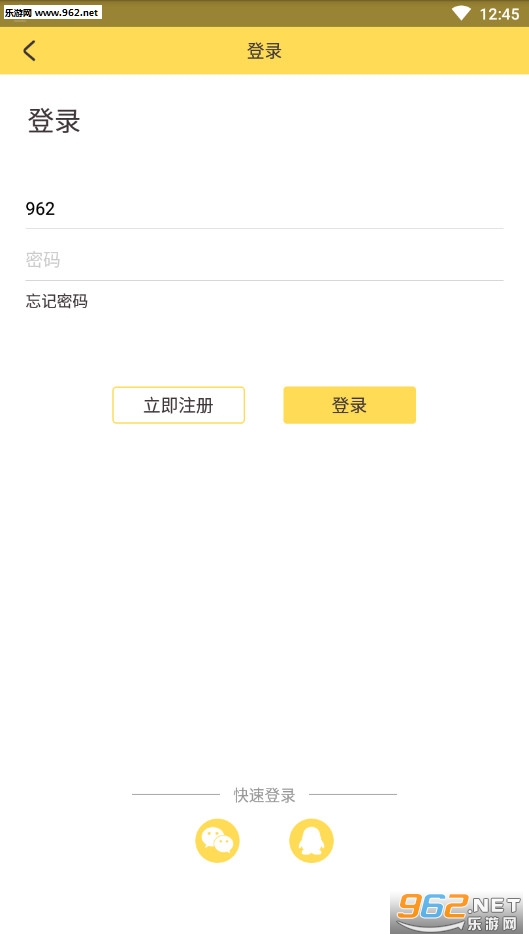Go back using the top-left arrow
Viewport: 529px width, 940px height.
[x=29, y=51]
